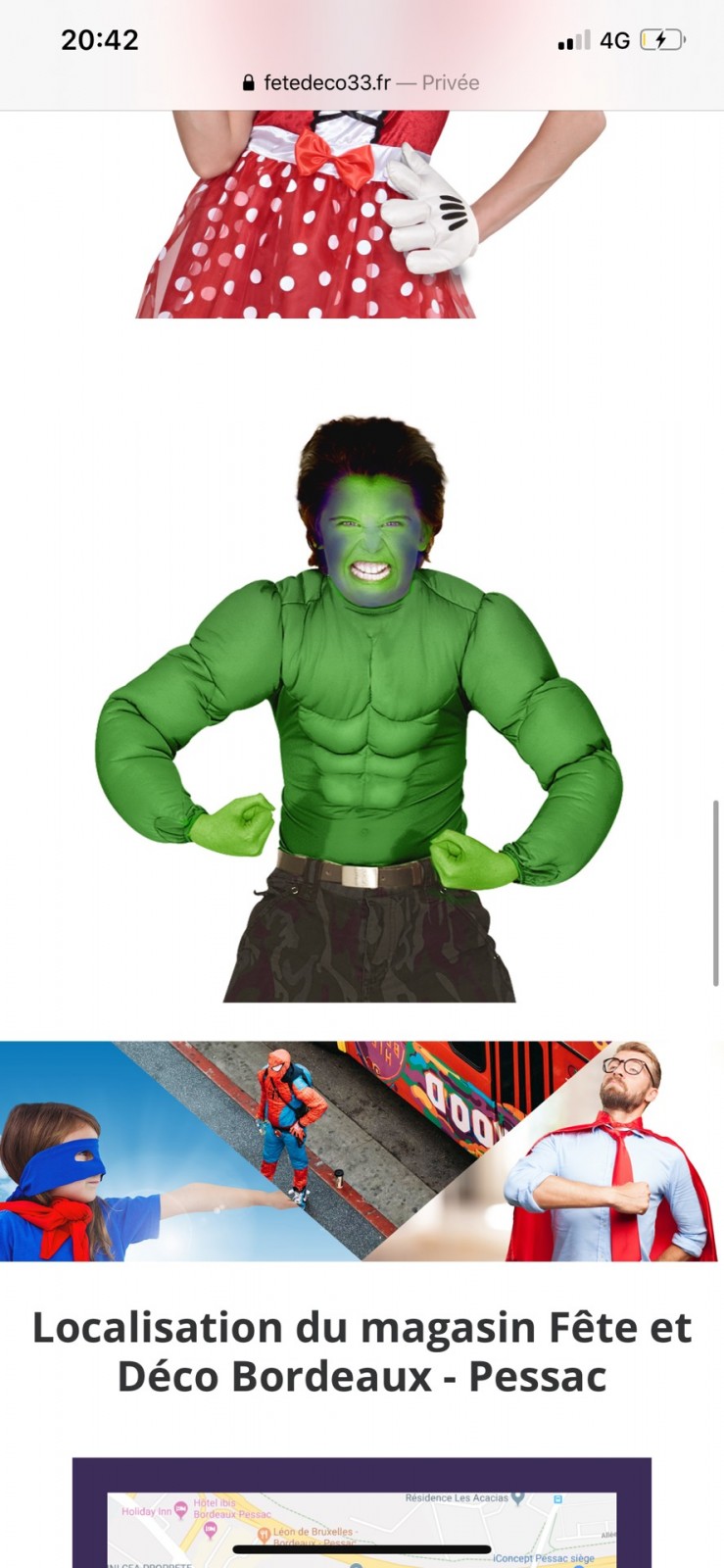Viewport: 724px width, 1568px height.
Task: Select Léon de Bruxelles restaurant on the map
Action: (263, 1535)
